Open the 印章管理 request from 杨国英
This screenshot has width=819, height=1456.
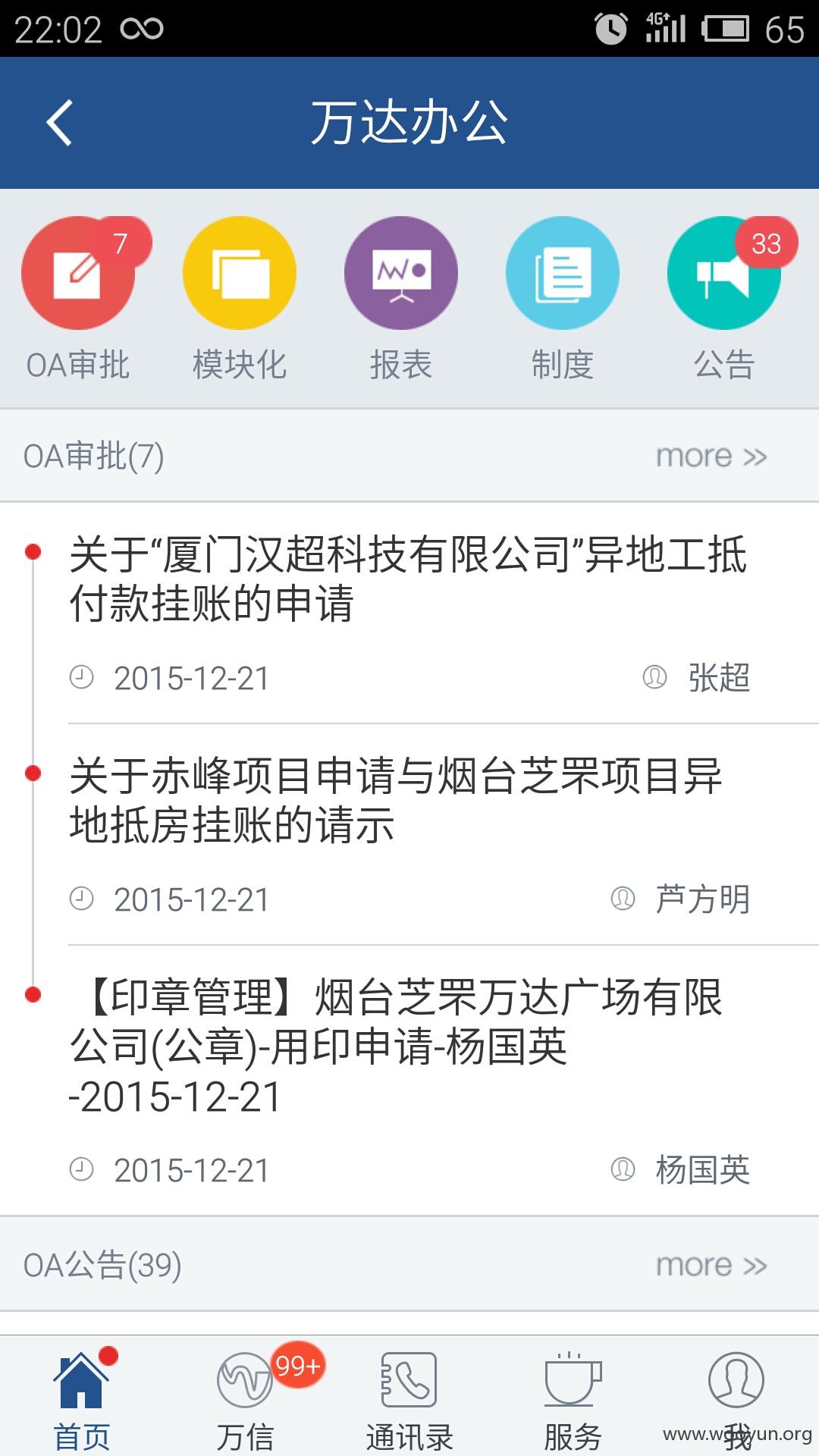(x=409, y=1081)
